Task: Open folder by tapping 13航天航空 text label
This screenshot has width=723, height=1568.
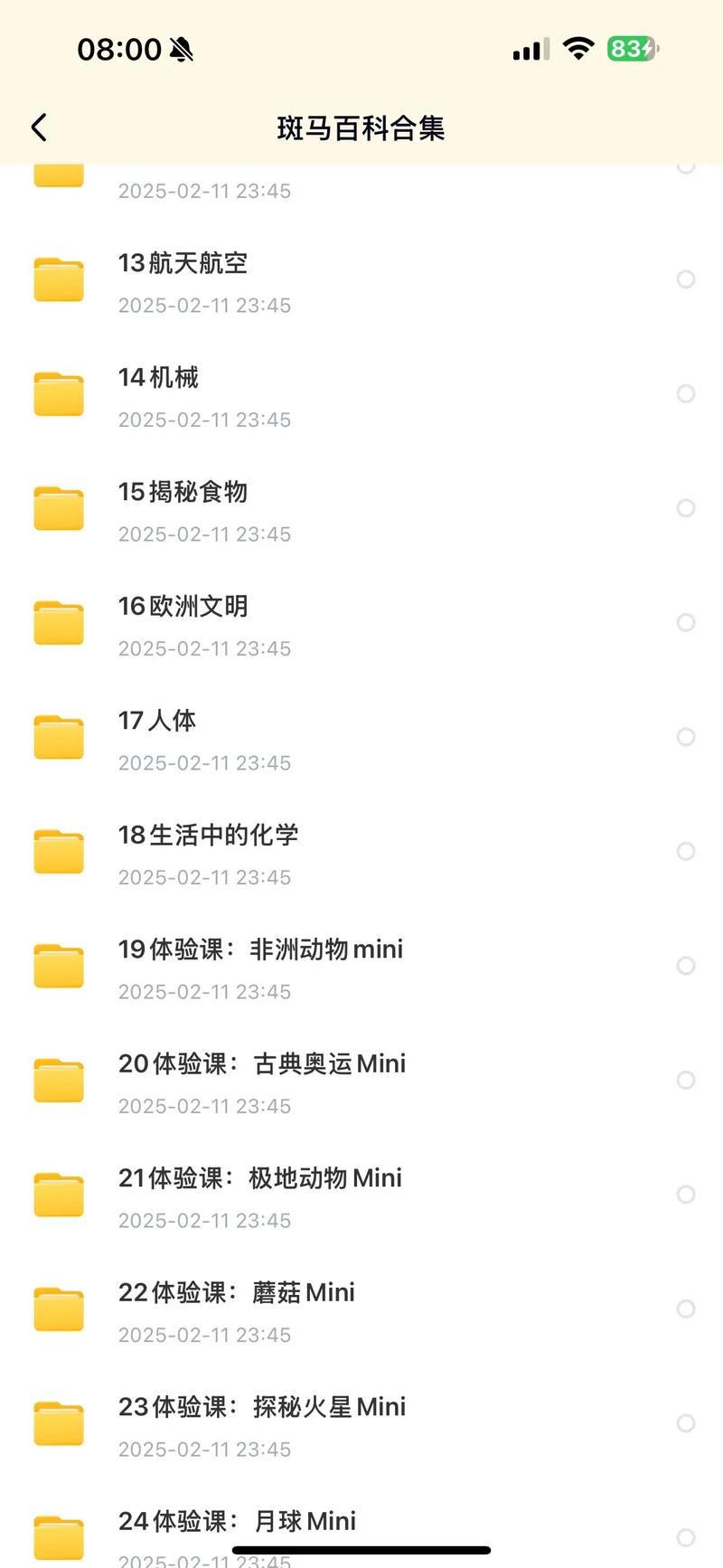Action: point(183,263)
